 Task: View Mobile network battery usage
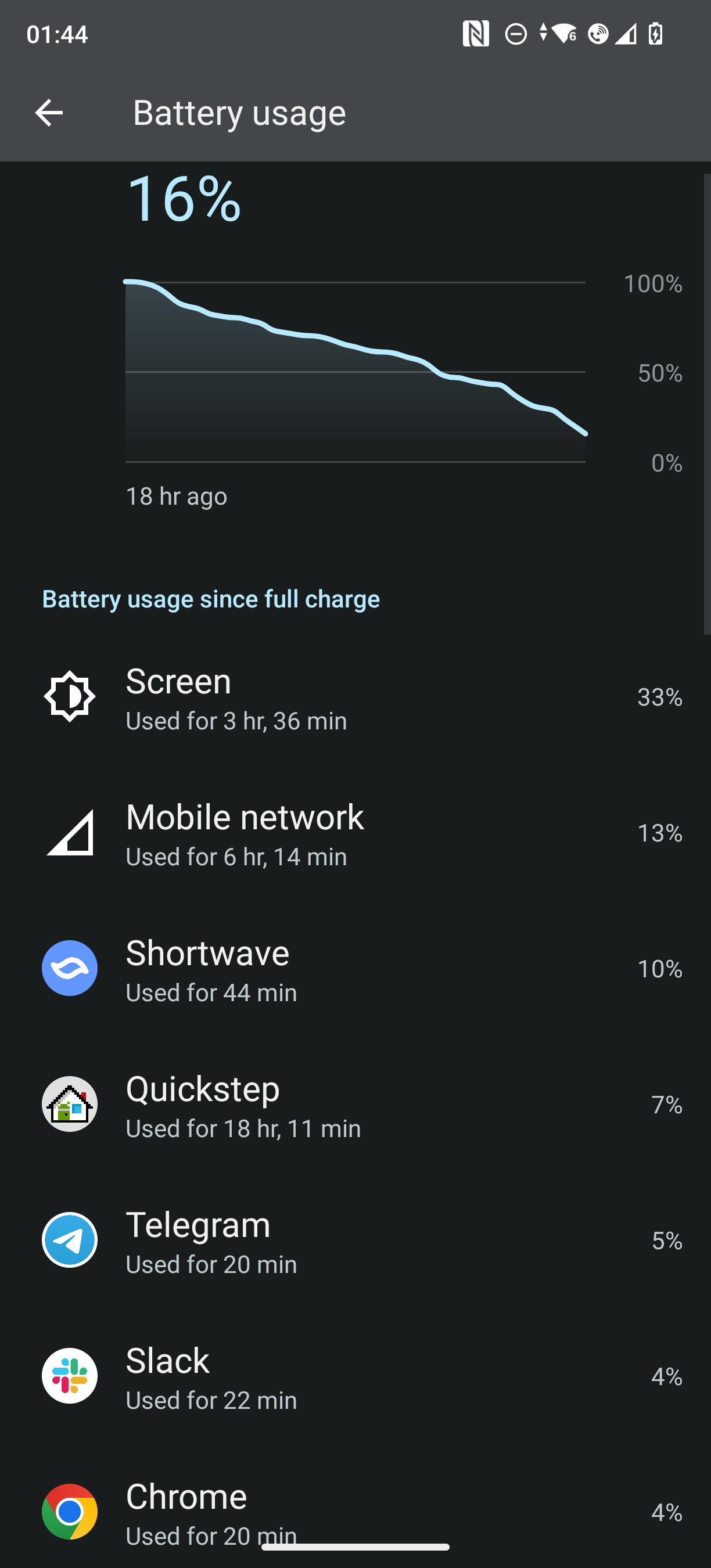(355, 833)
